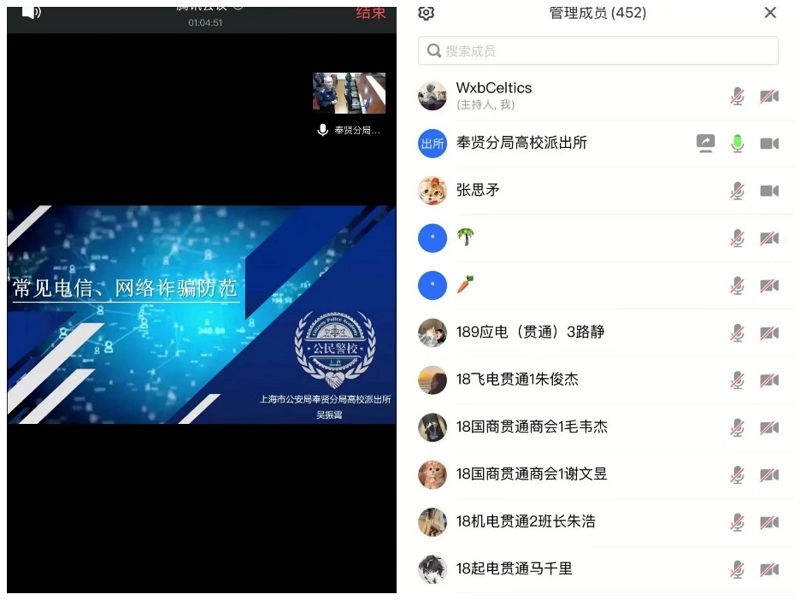This screenshot has height=600, width=800.
Task: Close the 管理成员 panel
Action: coord(770,13)
